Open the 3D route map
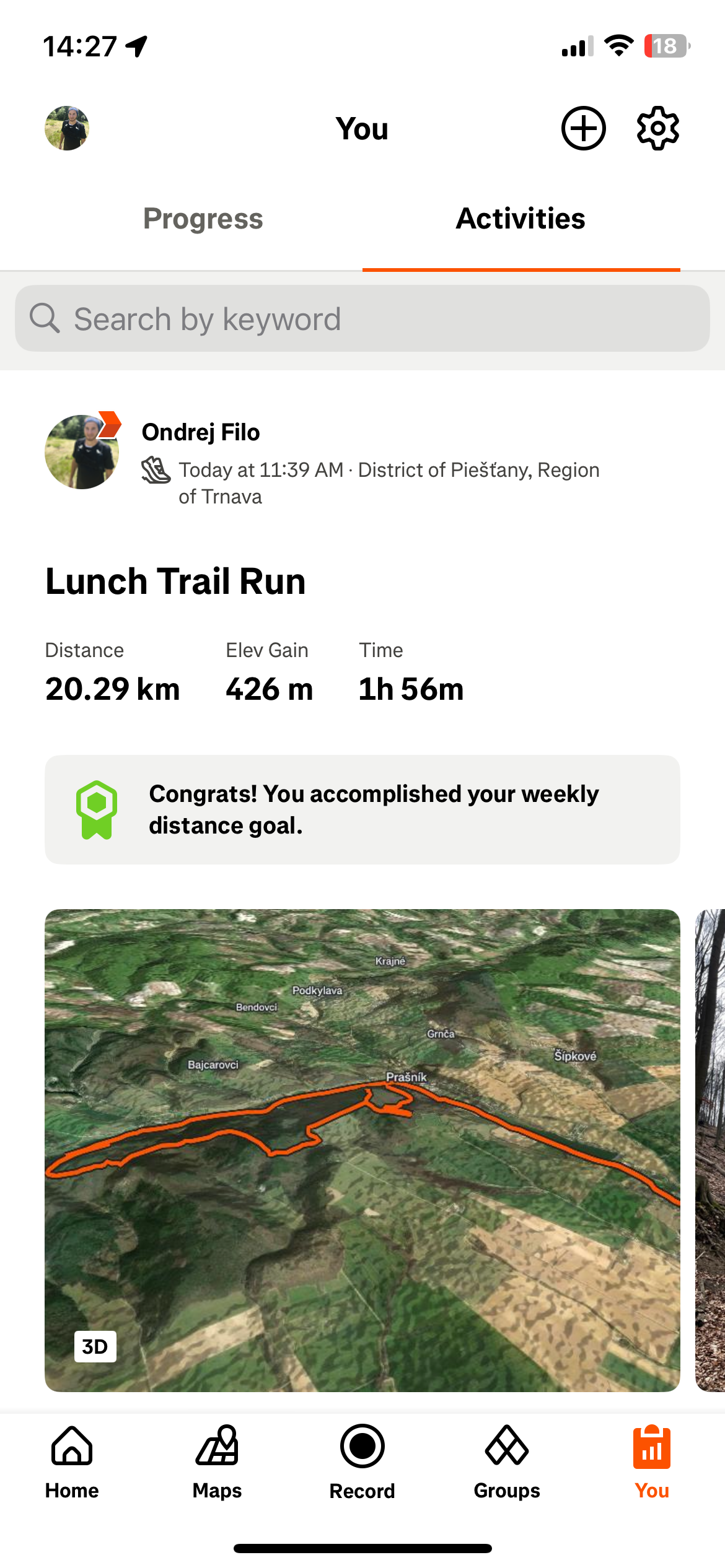This screenshot has height=1568, width=725. click(x=362, y=1150)
